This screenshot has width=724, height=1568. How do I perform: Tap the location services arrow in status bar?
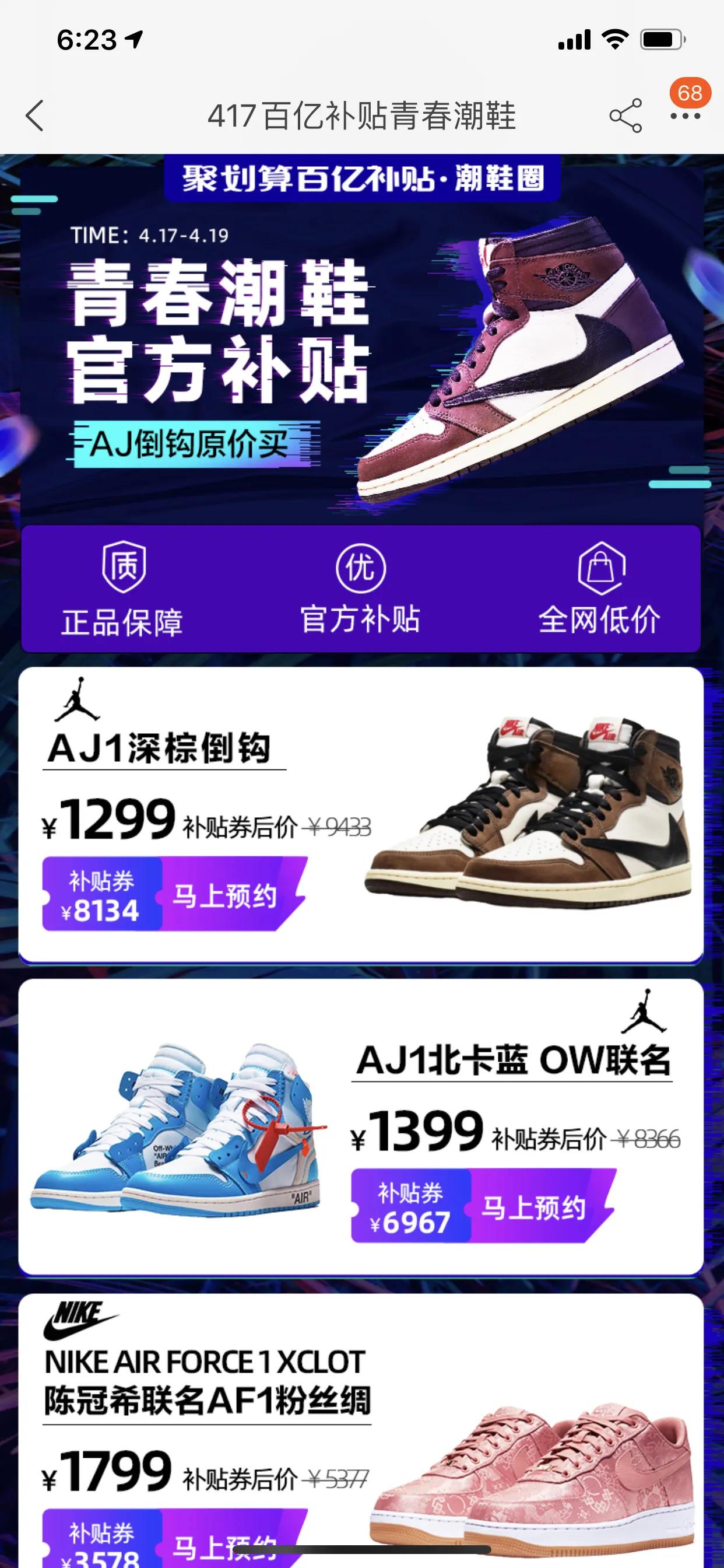133,38
